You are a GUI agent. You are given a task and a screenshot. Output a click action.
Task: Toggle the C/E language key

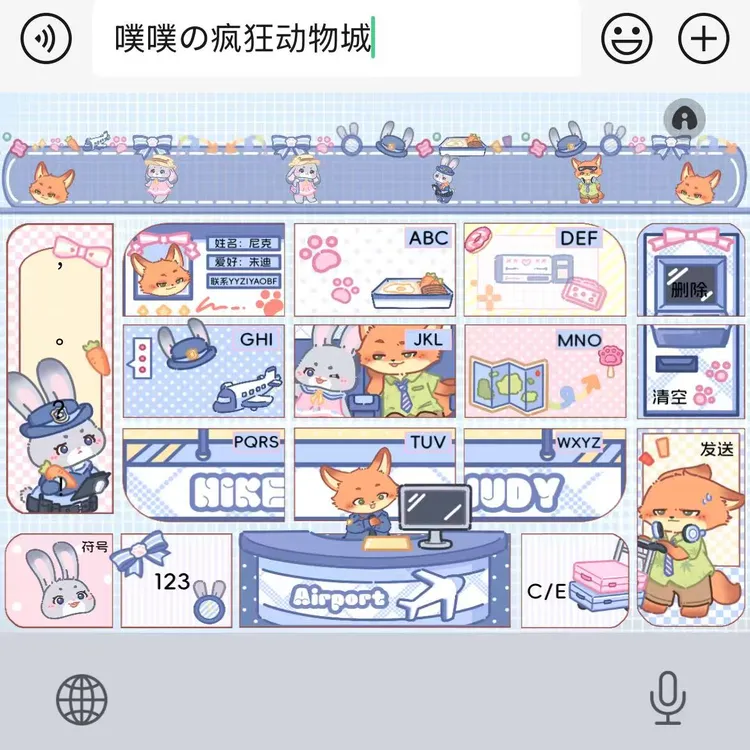point(574,580)
